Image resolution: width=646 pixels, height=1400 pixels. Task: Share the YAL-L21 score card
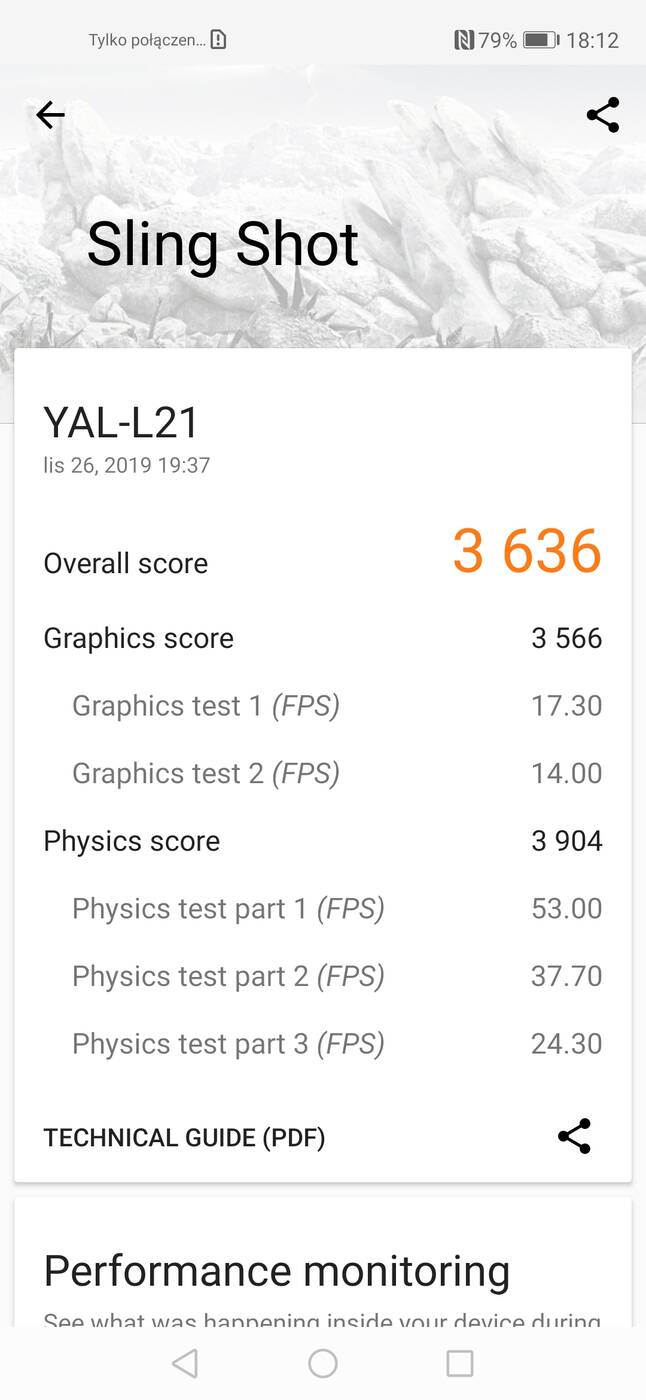(574, 1137)
